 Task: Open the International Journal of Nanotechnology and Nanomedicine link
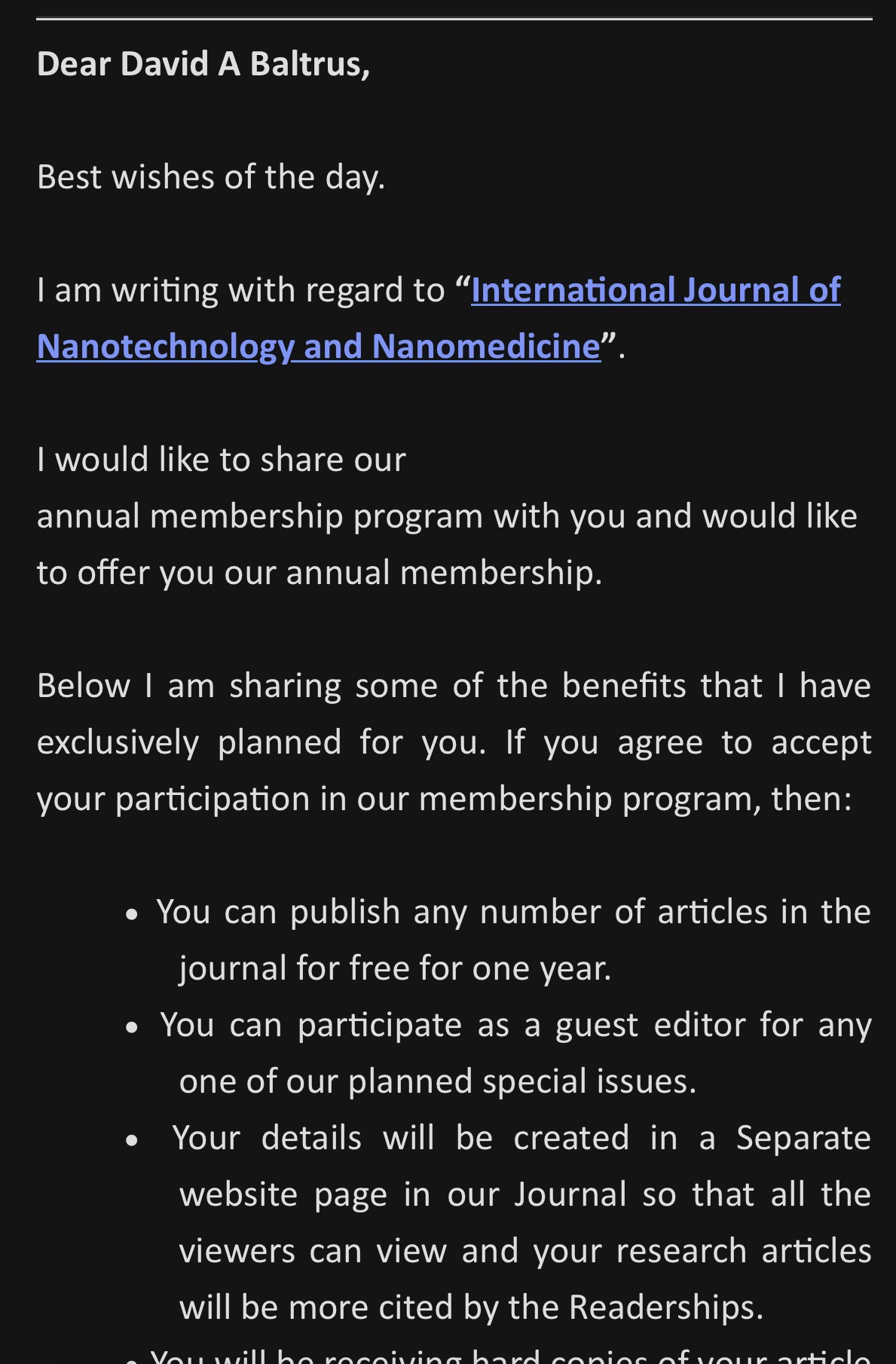point(654,291)
